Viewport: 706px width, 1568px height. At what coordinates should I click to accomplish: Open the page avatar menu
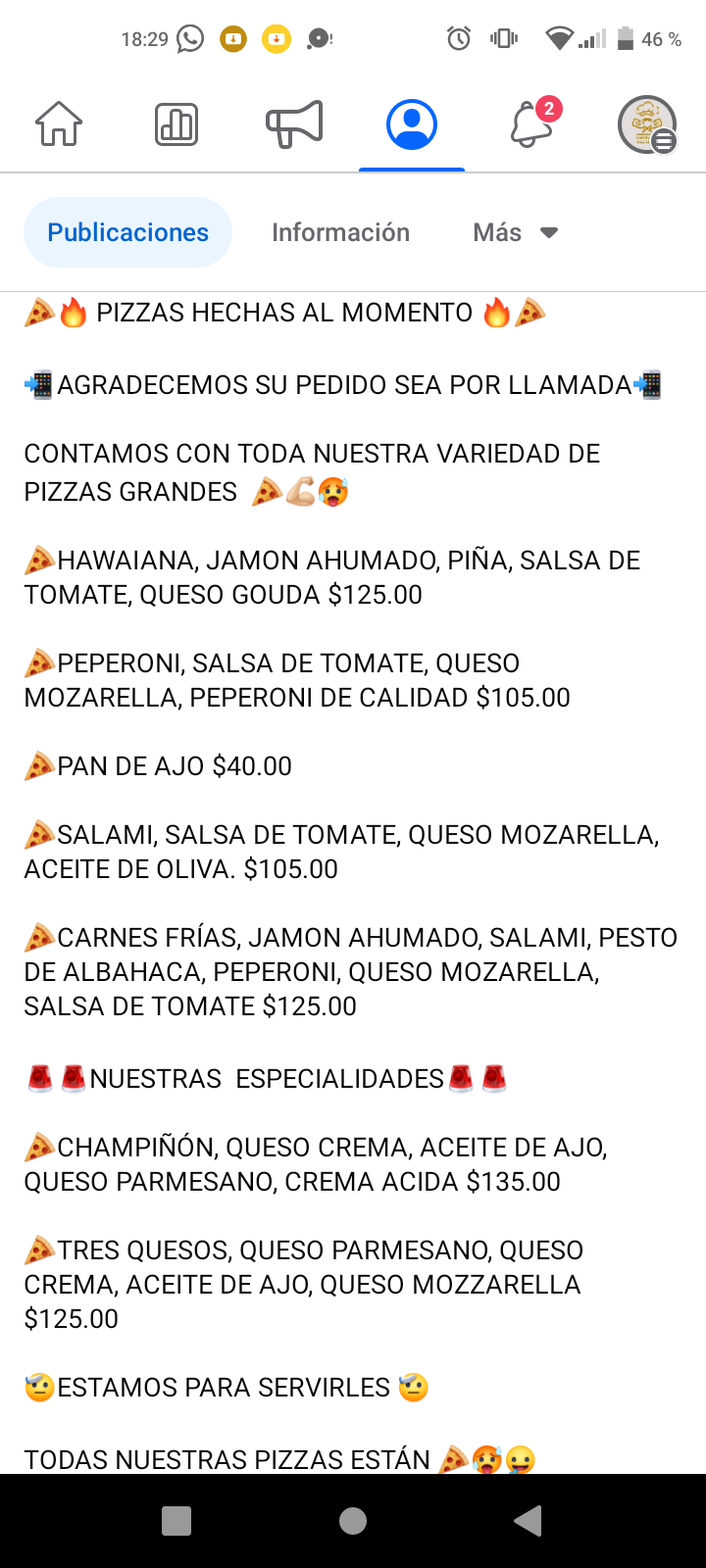click(x=647, y=124)
